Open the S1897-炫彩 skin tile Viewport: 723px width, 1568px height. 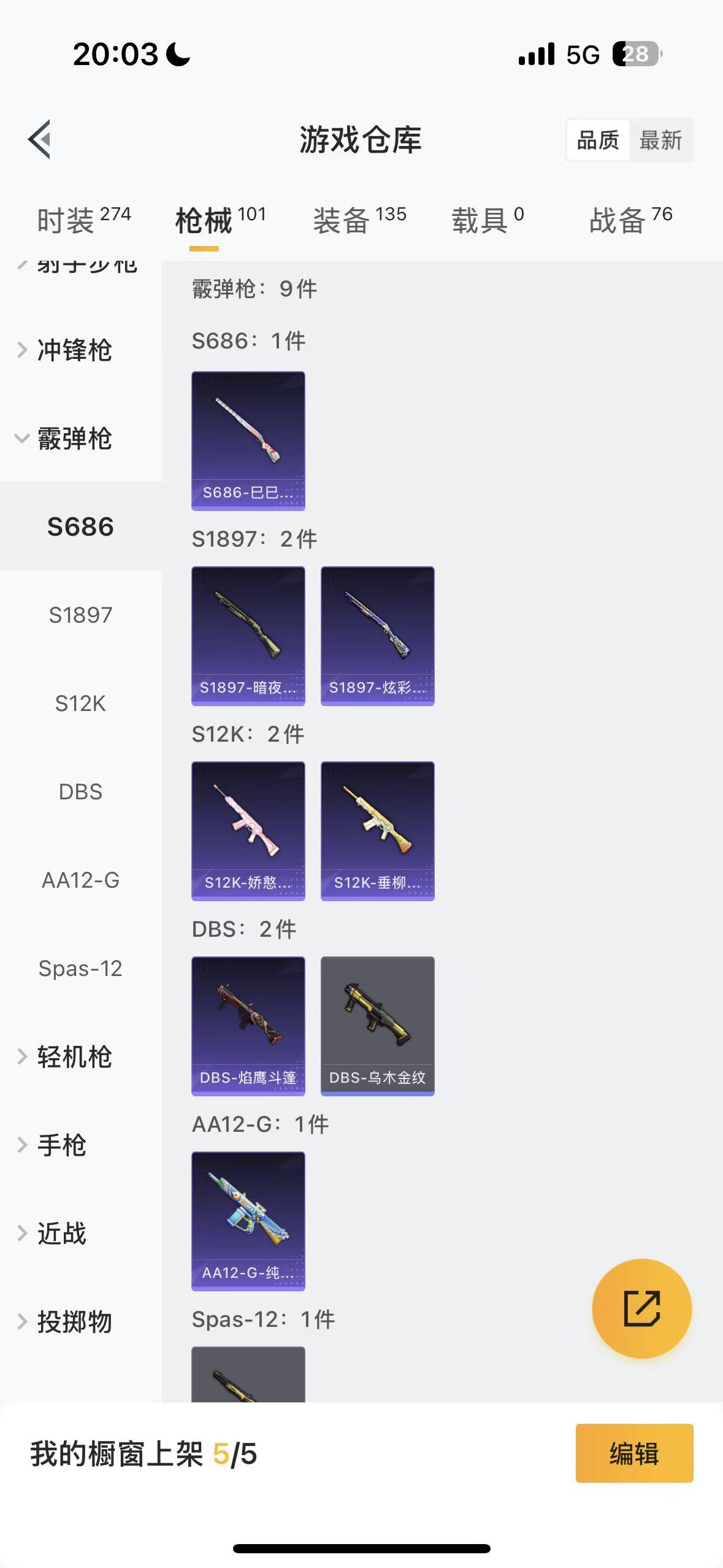tap(378, 636)
